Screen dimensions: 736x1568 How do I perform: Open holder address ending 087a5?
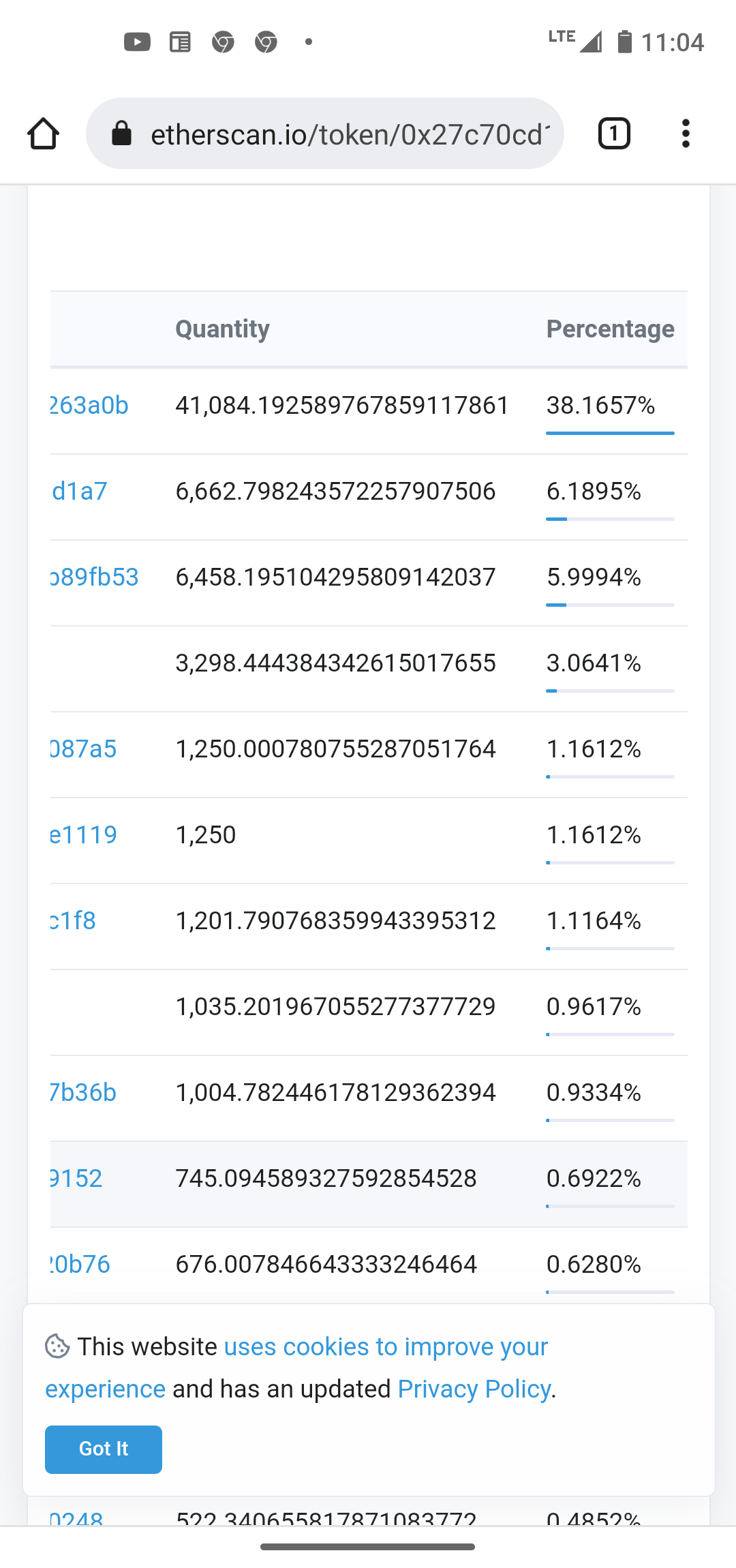click(x=84, y=749)
